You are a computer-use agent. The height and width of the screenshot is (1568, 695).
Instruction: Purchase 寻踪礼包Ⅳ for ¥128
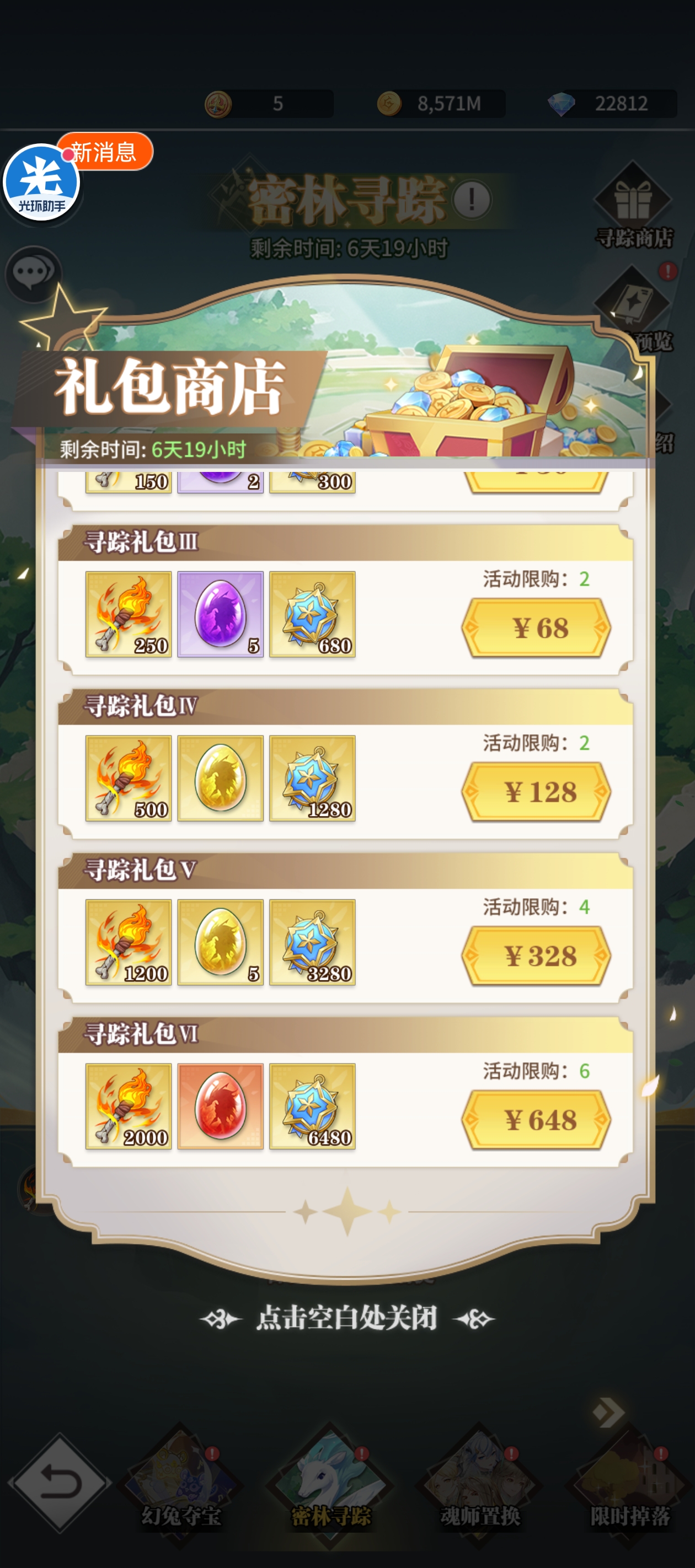(x=536, y=792)
